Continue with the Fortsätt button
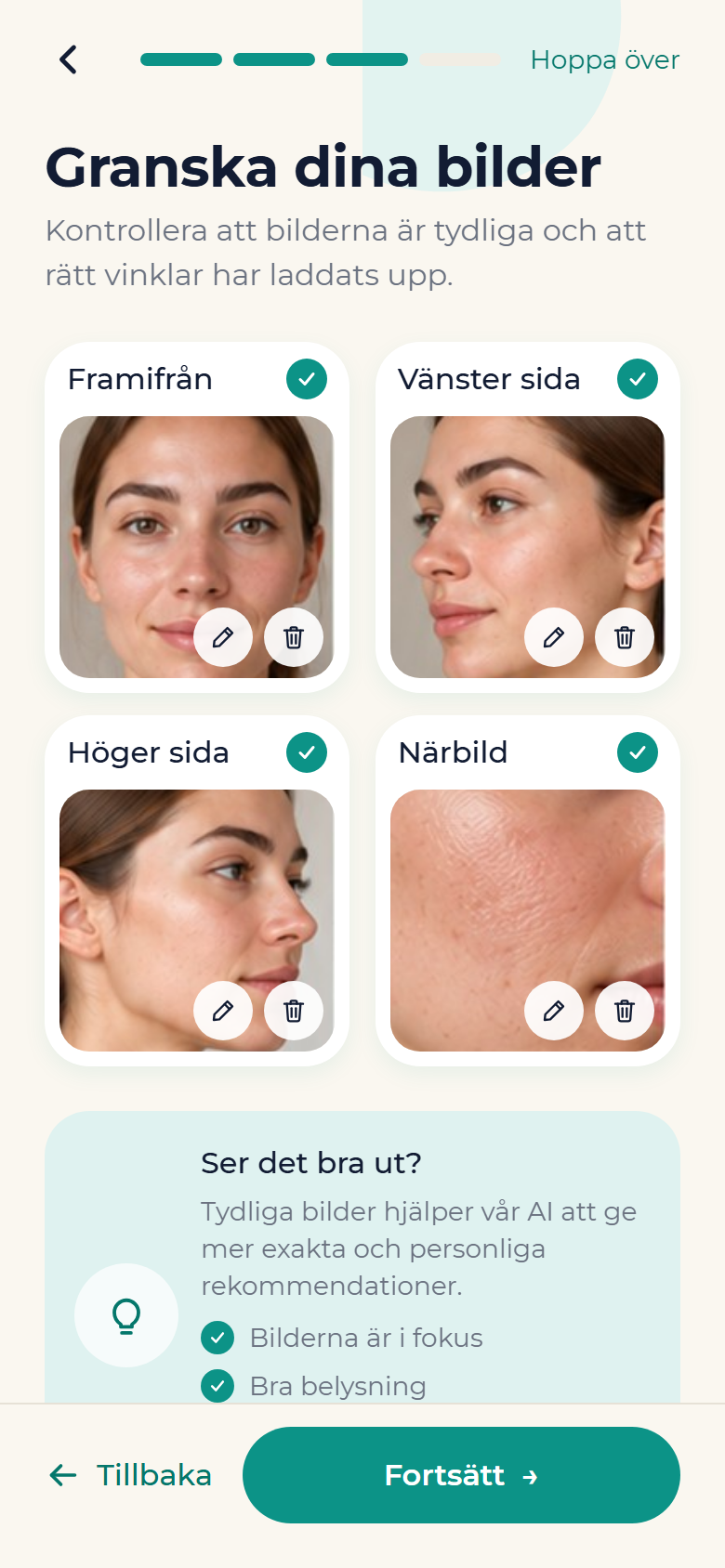Viewport: 725px width, 1568px height. point(461,1475)
